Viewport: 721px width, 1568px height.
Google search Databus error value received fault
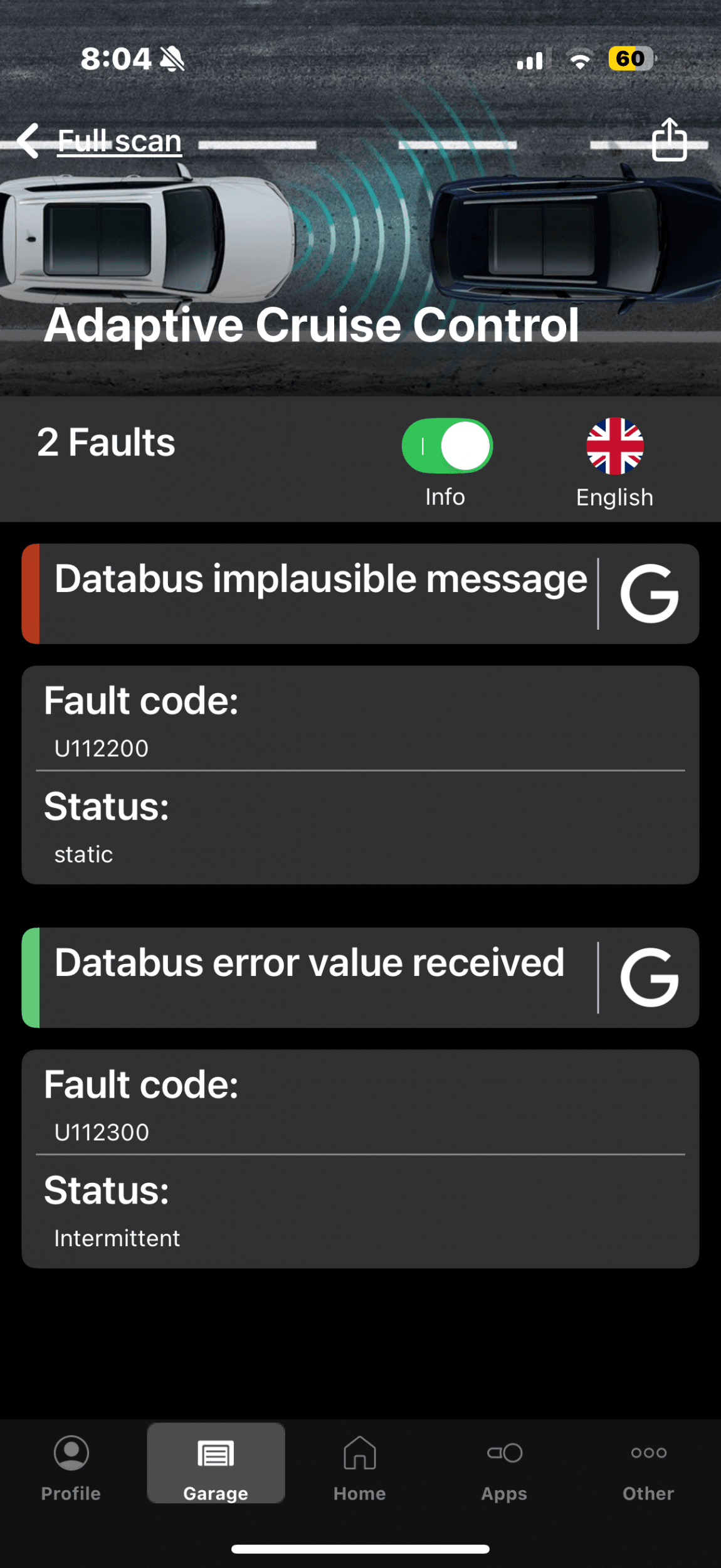point(650,977)
